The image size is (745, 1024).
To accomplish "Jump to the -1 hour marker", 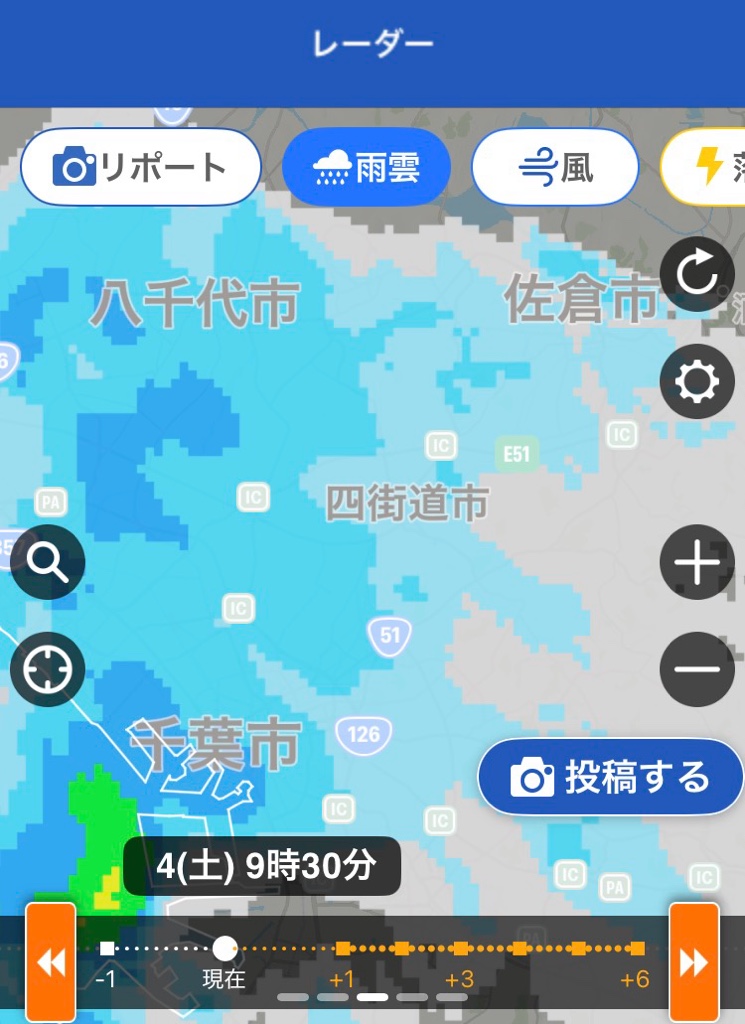I will point(107,948).
